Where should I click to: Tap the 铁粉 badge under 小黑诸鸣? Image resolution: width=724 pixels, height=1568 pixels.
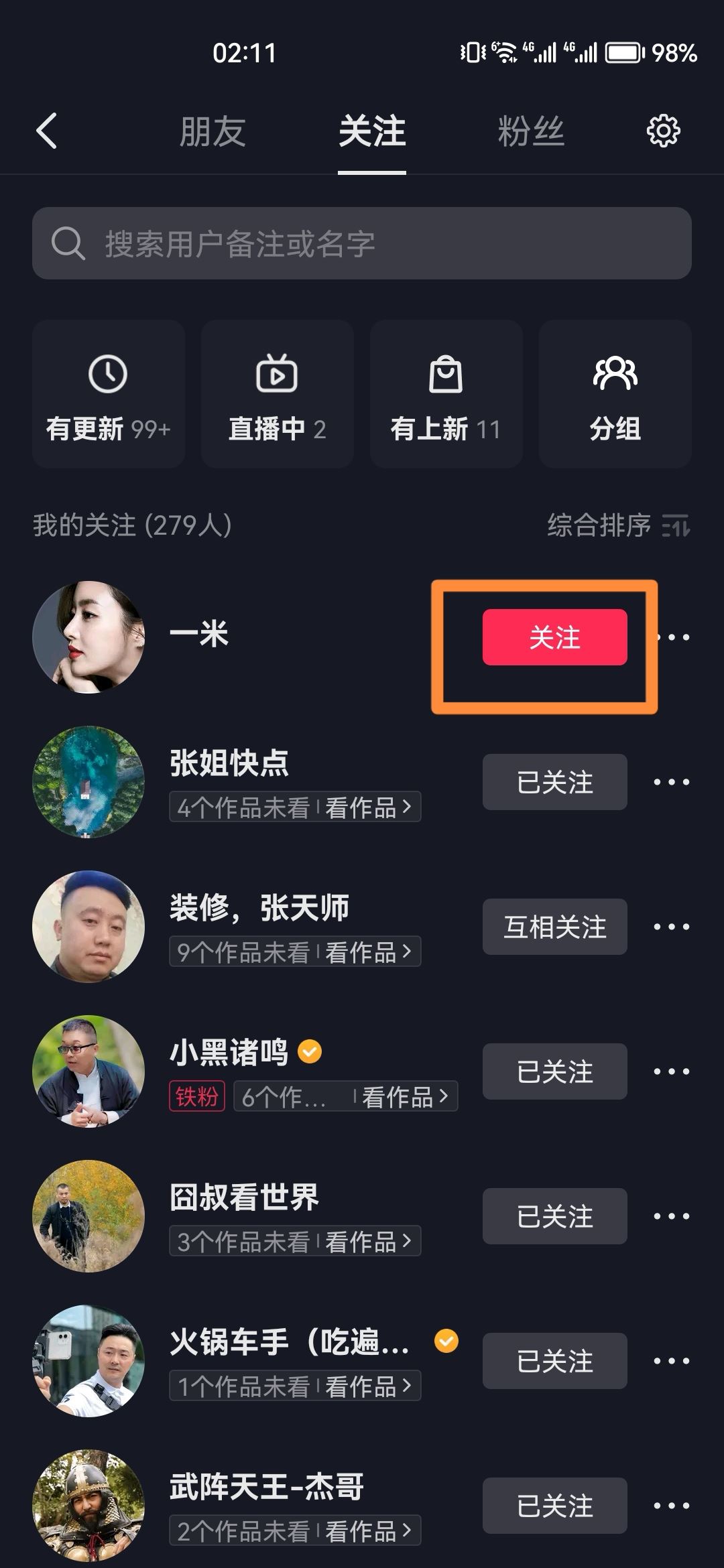[196, 1096]
